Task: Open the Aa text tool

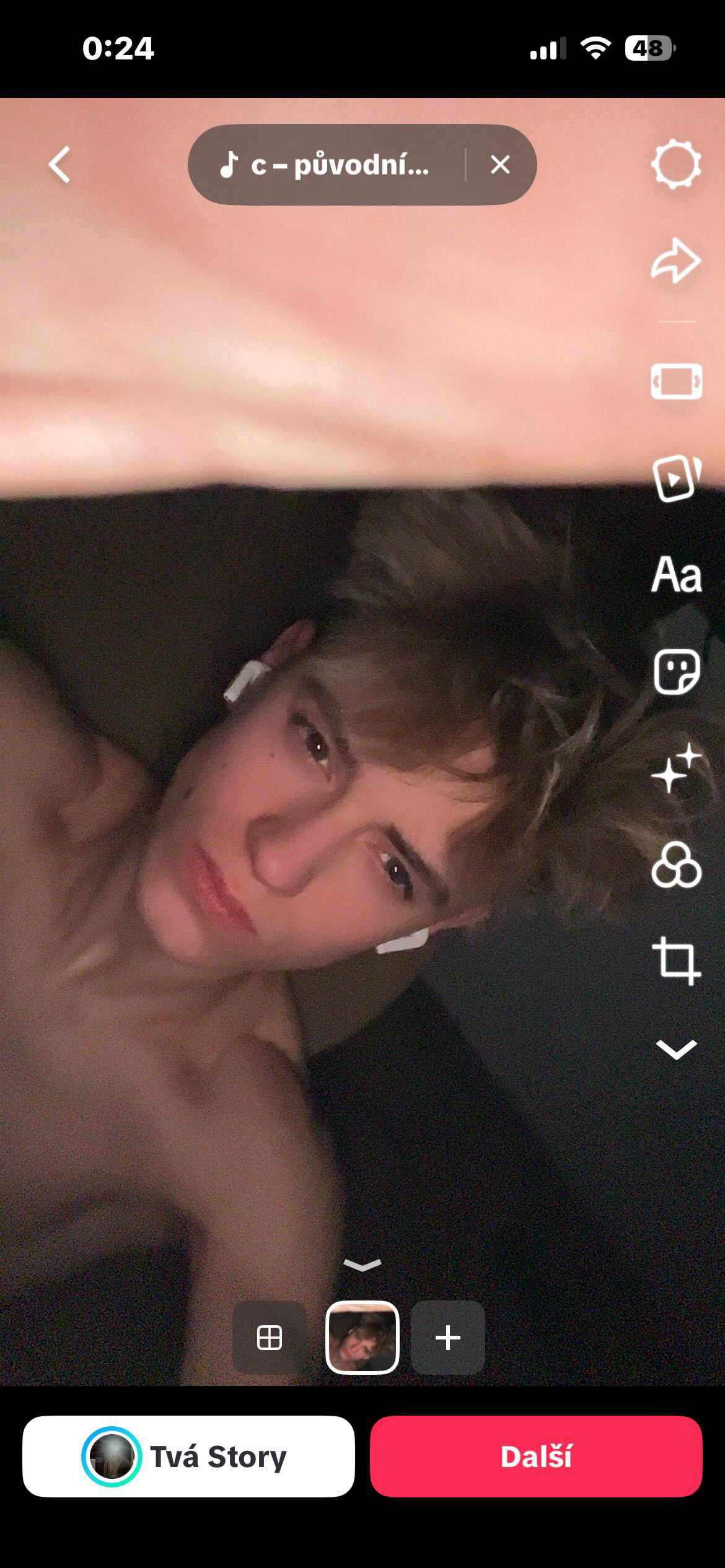Action: click(676, 575)
